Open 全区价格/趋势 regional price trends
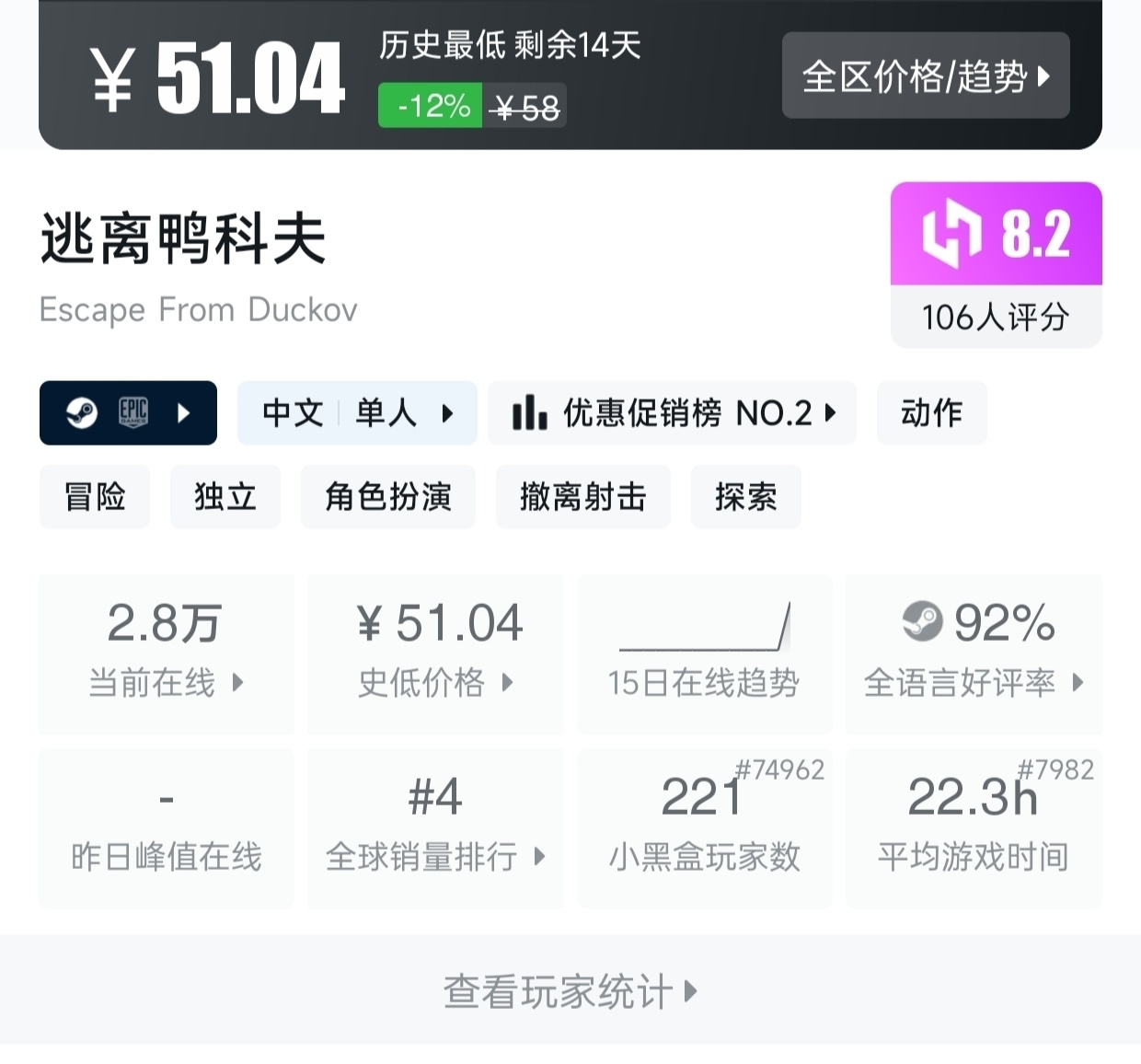 (x=925, y=76)
